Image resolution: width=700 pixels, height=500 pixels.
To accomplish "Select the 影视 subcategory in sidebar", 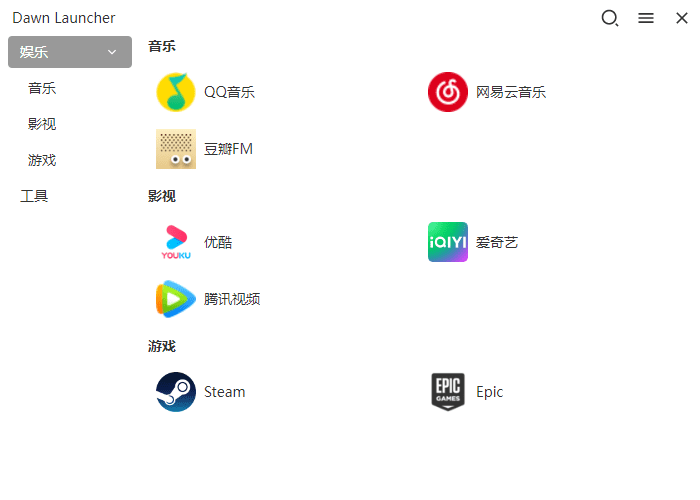I will 42,124.
